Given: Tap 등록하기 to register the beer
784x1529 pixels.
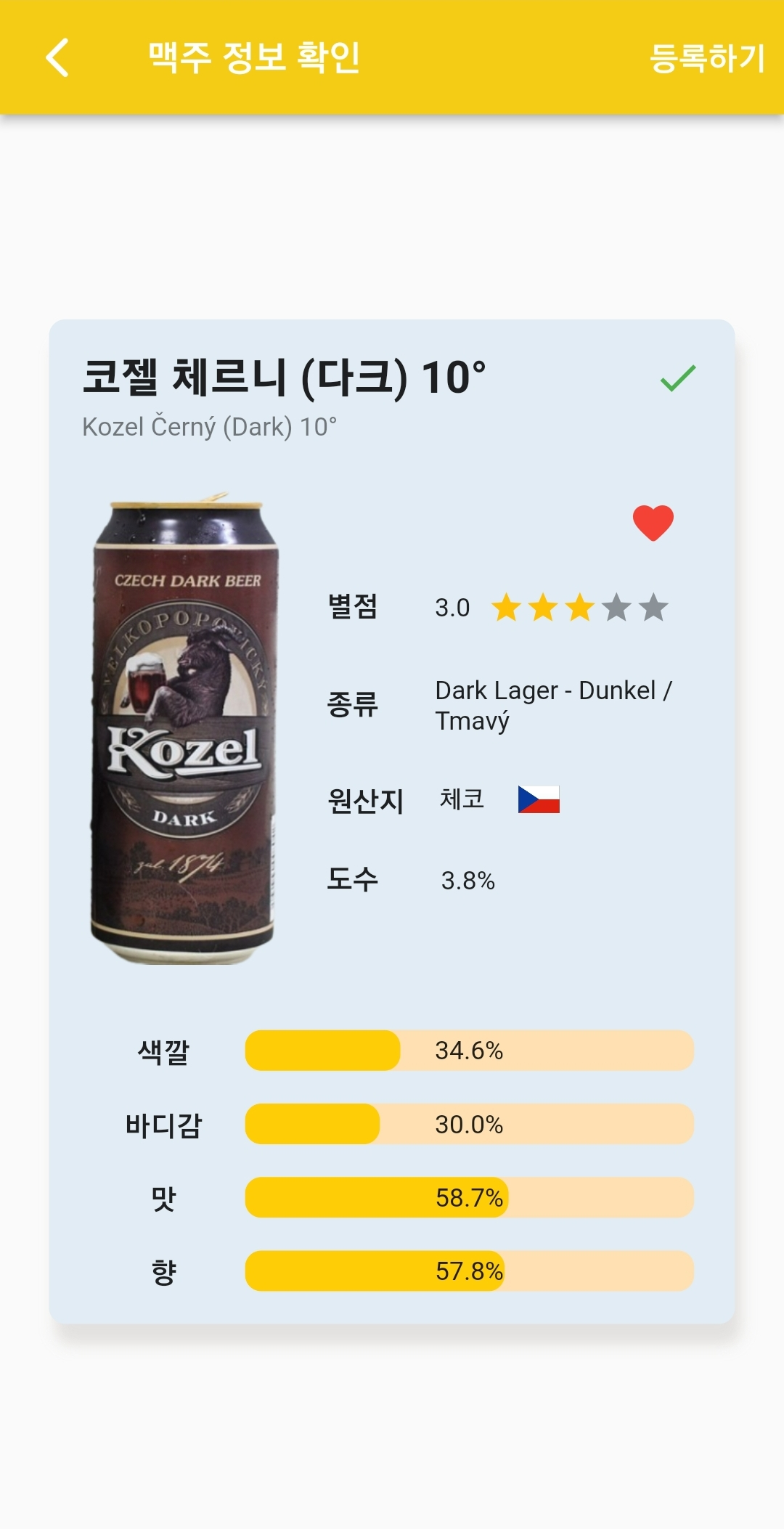Looking at the screenshot, I should [x=706, y=58].
